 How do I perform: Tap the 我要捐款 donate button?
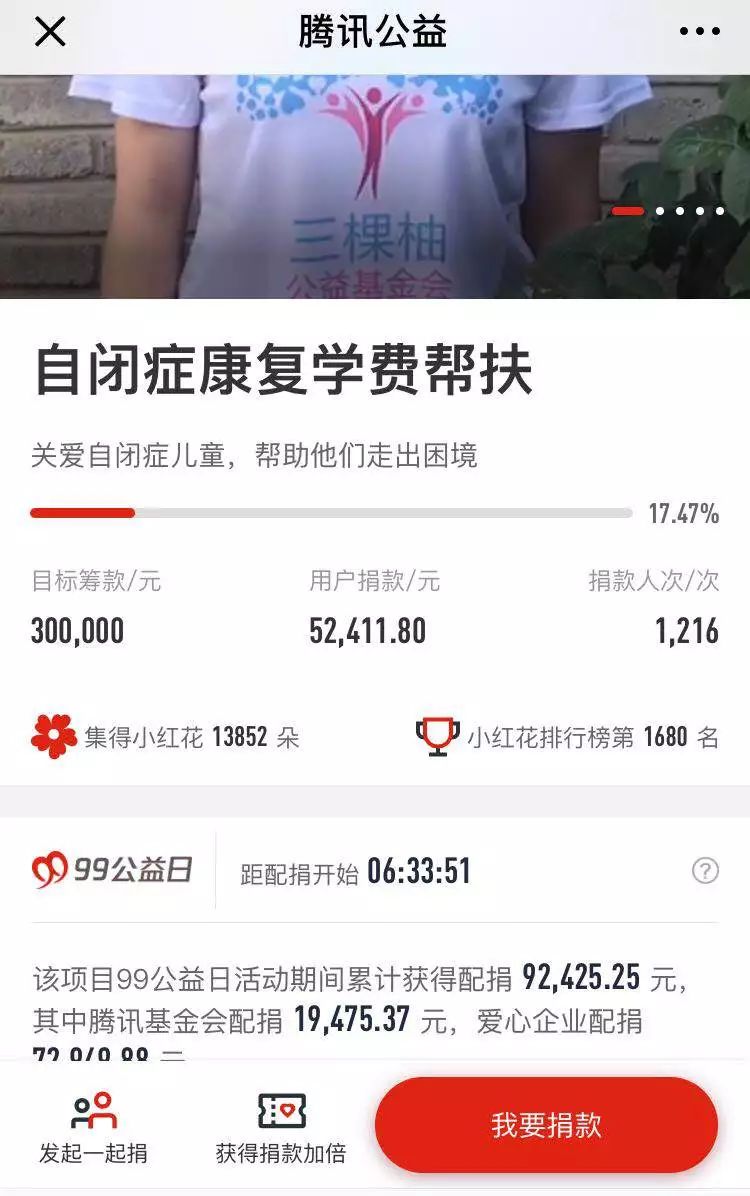[x=546, y=1125]
